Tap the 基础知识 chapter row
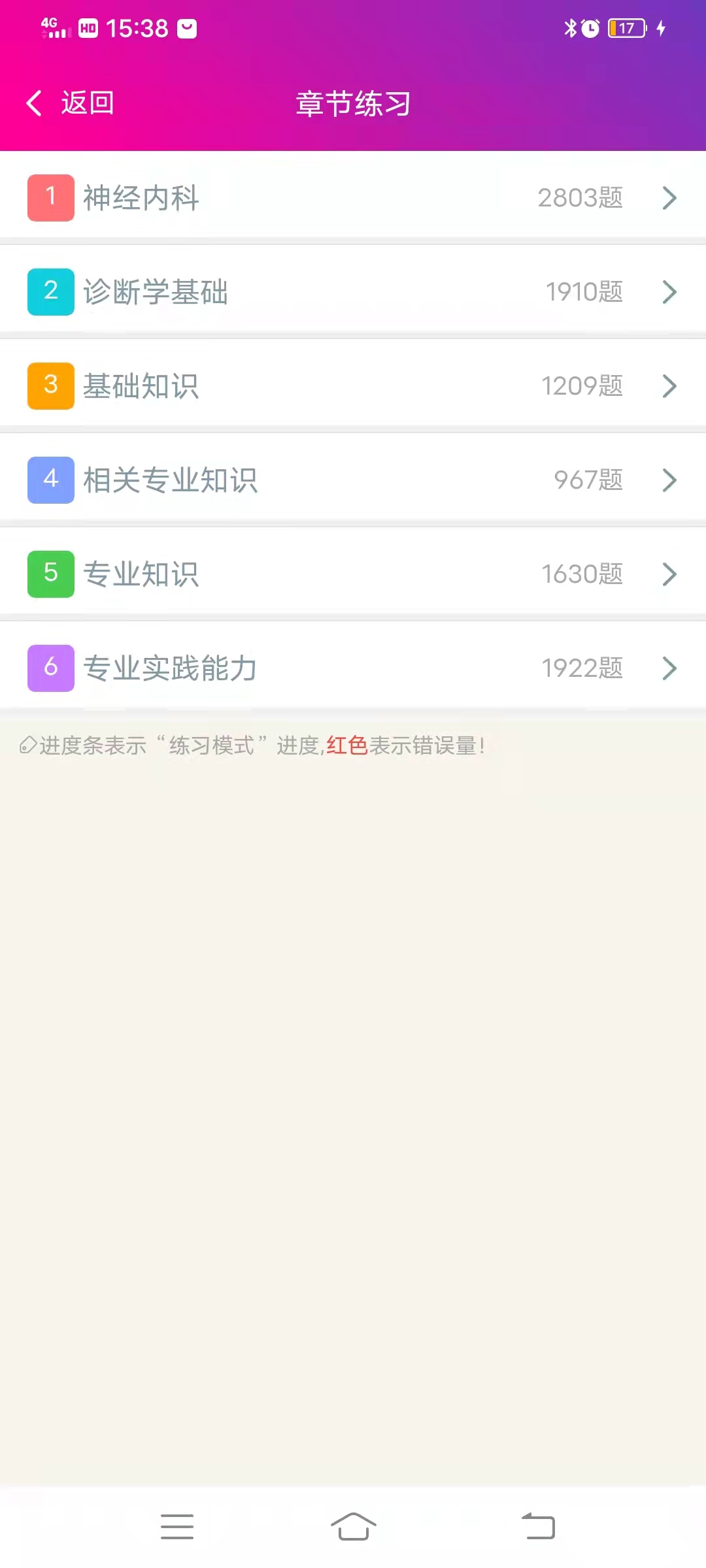706x1568 pixels. pos(353,385)
